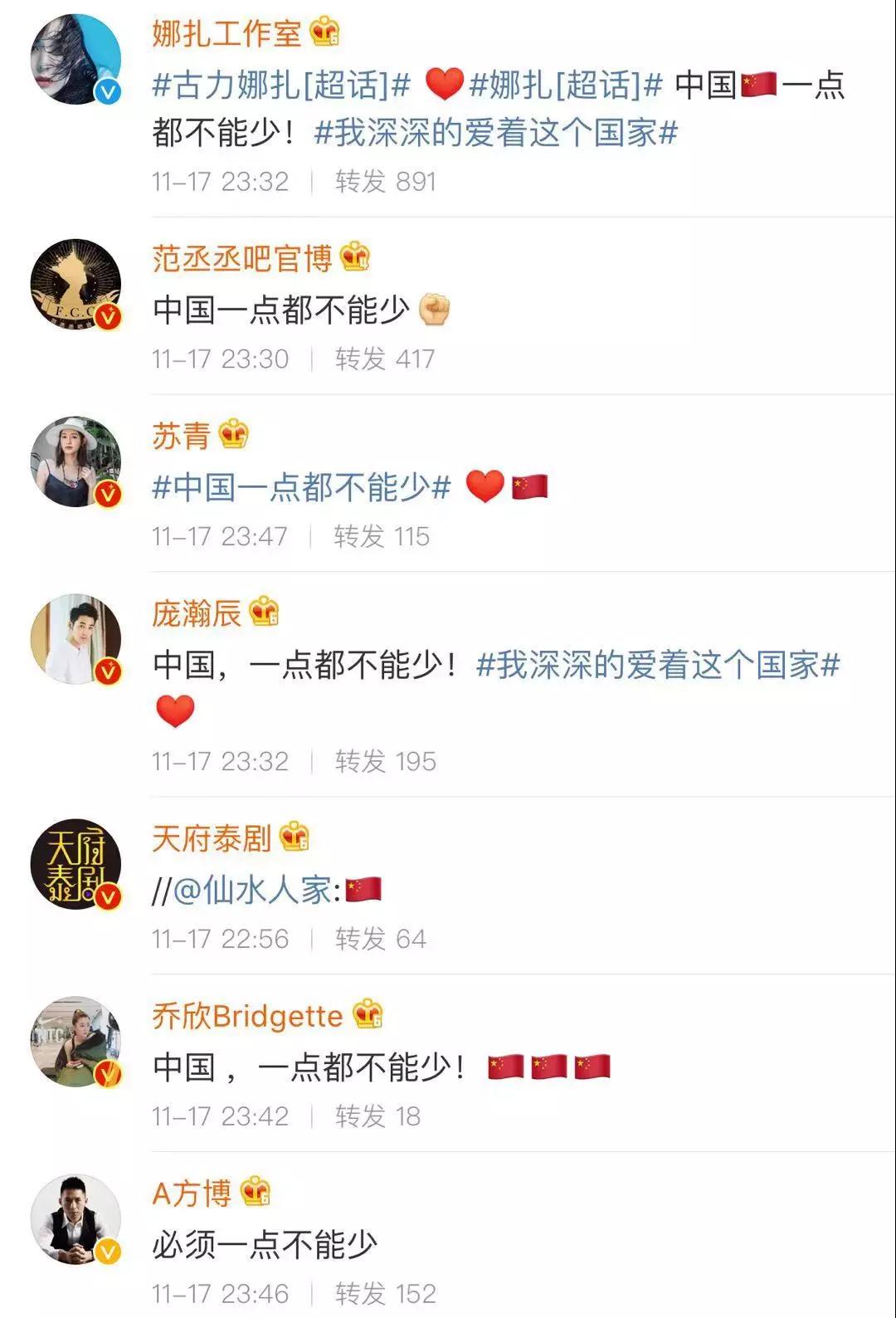Go to 乔欣Bridgette's profile by name
Screen dimensions: 896x1318
(247, 1016)
